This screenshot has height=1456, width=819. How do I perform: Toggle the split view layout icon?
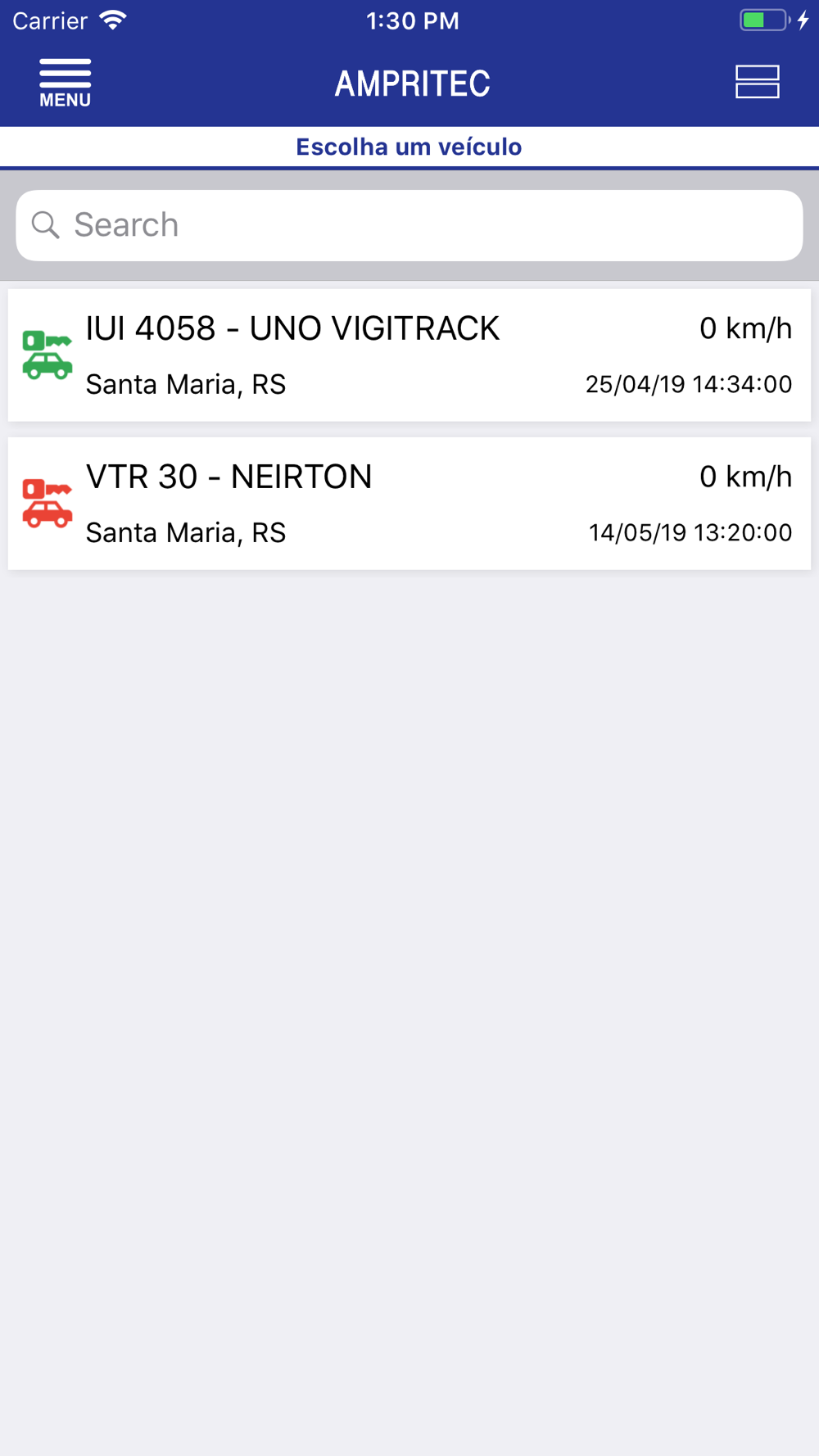point(757,82)
